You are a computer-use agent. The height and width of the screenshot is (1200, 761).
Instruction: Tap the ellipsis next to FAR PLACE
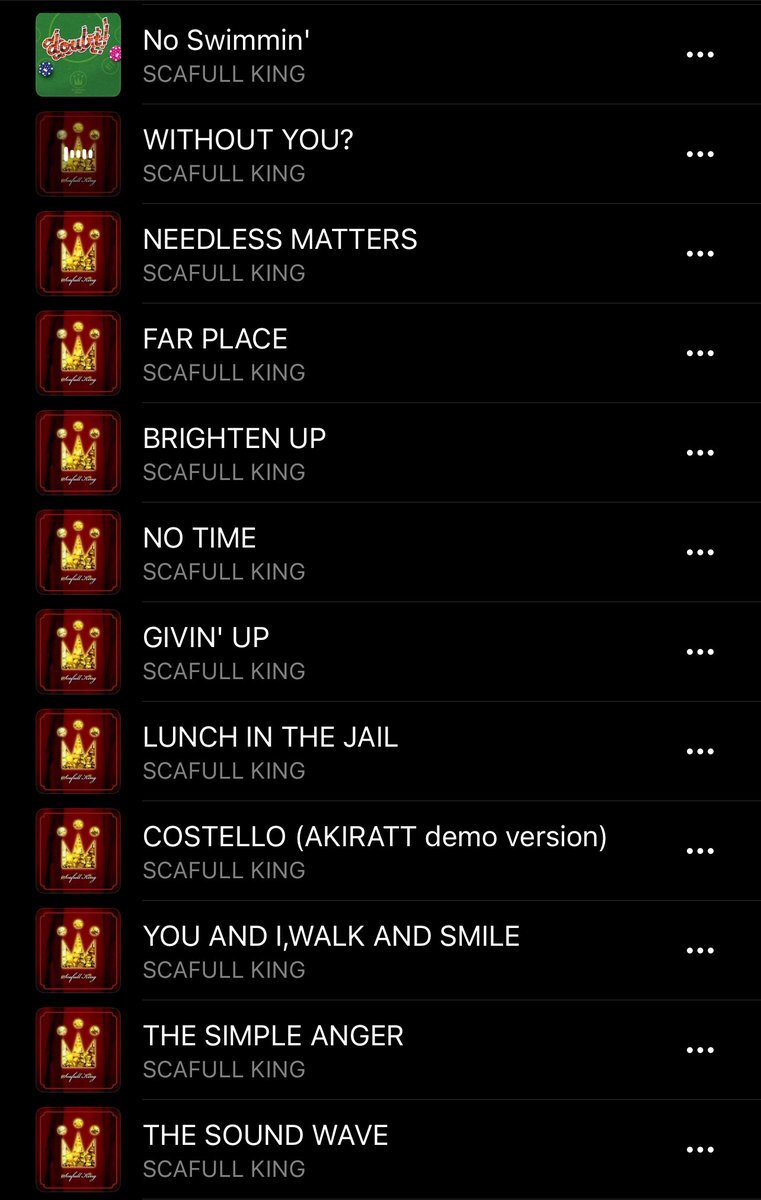[700, 353]
